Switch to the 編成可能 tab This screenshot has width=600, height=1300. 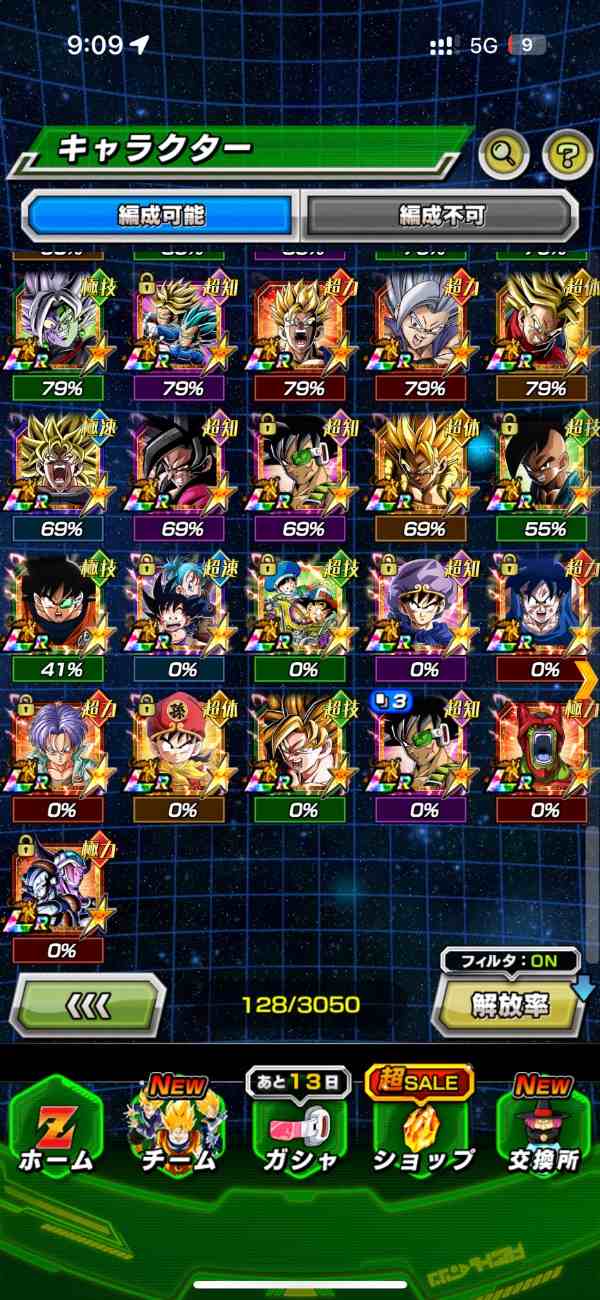(x=162, y=215)
